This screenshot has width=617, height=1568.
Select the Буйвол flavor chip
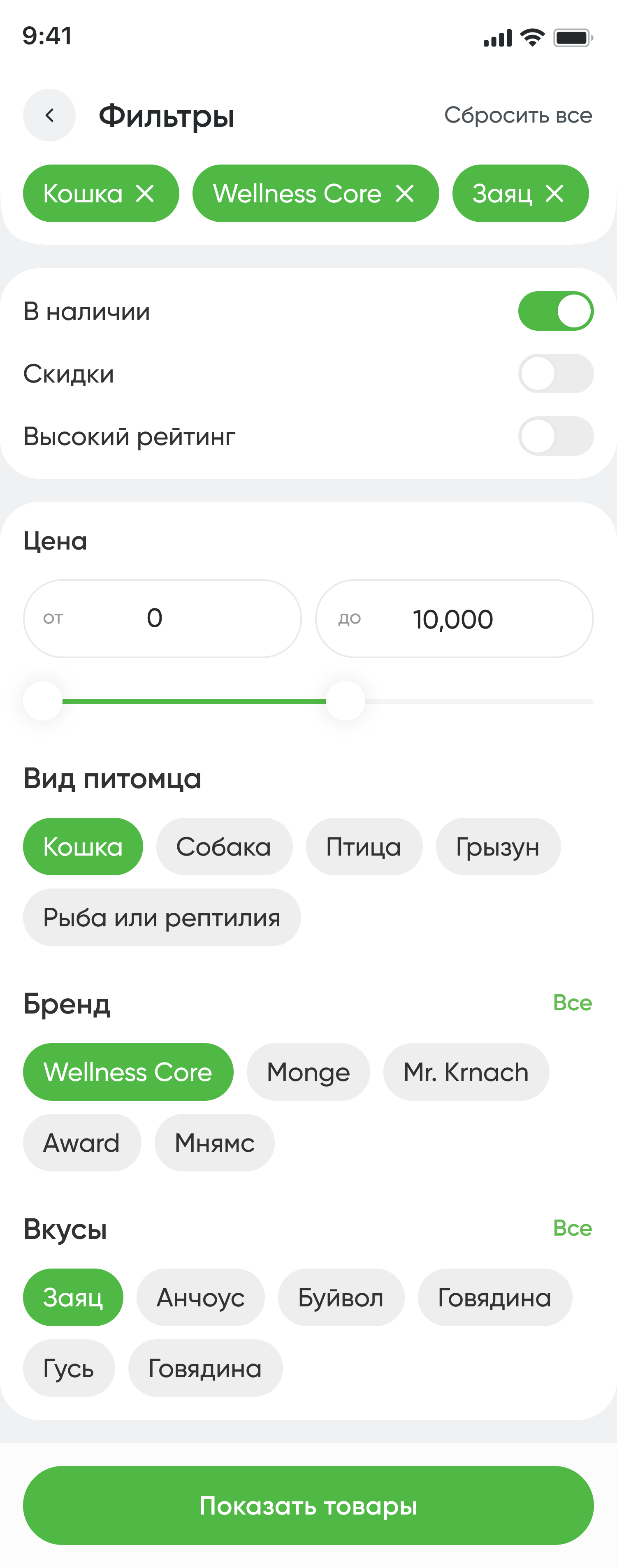(341, 1297)
